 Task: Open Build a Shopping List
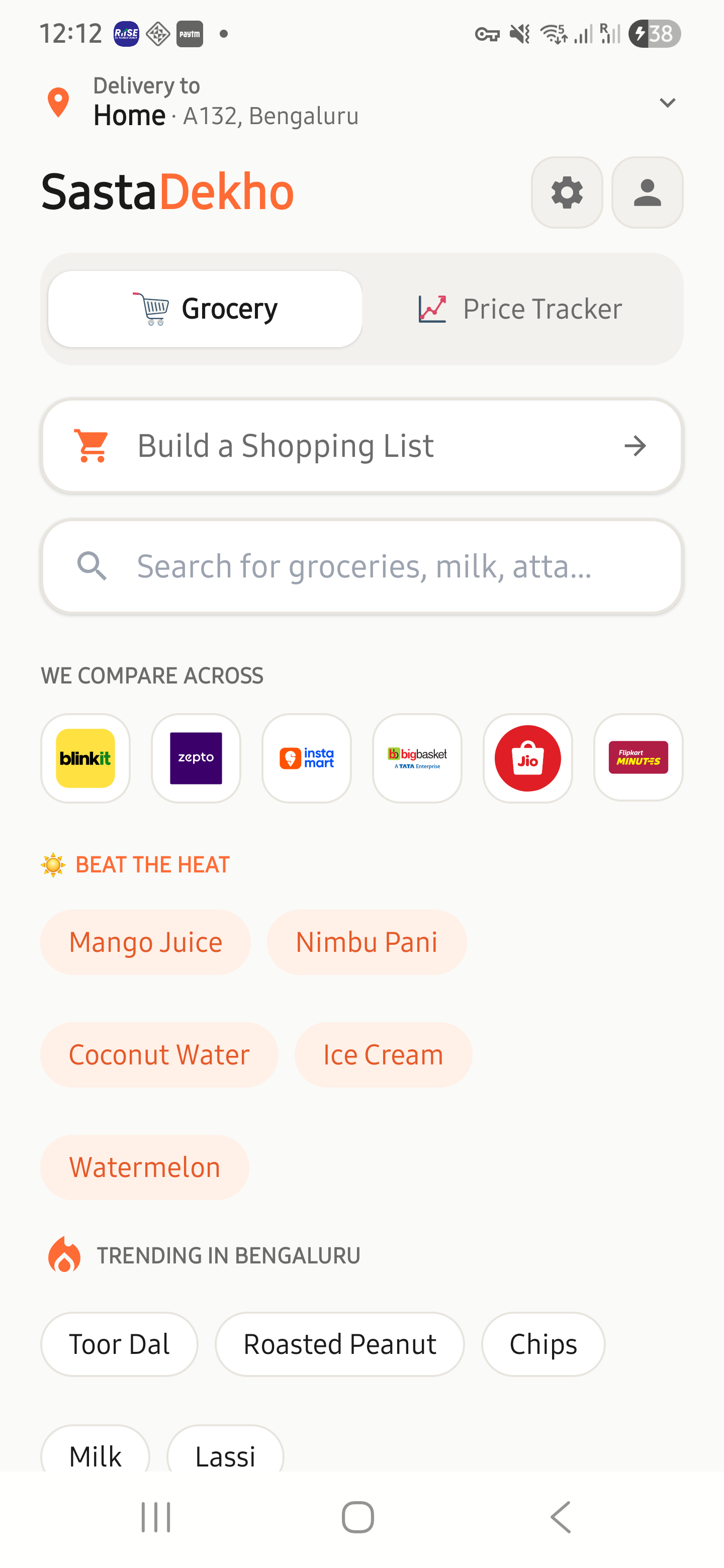(x=361, y=446)
